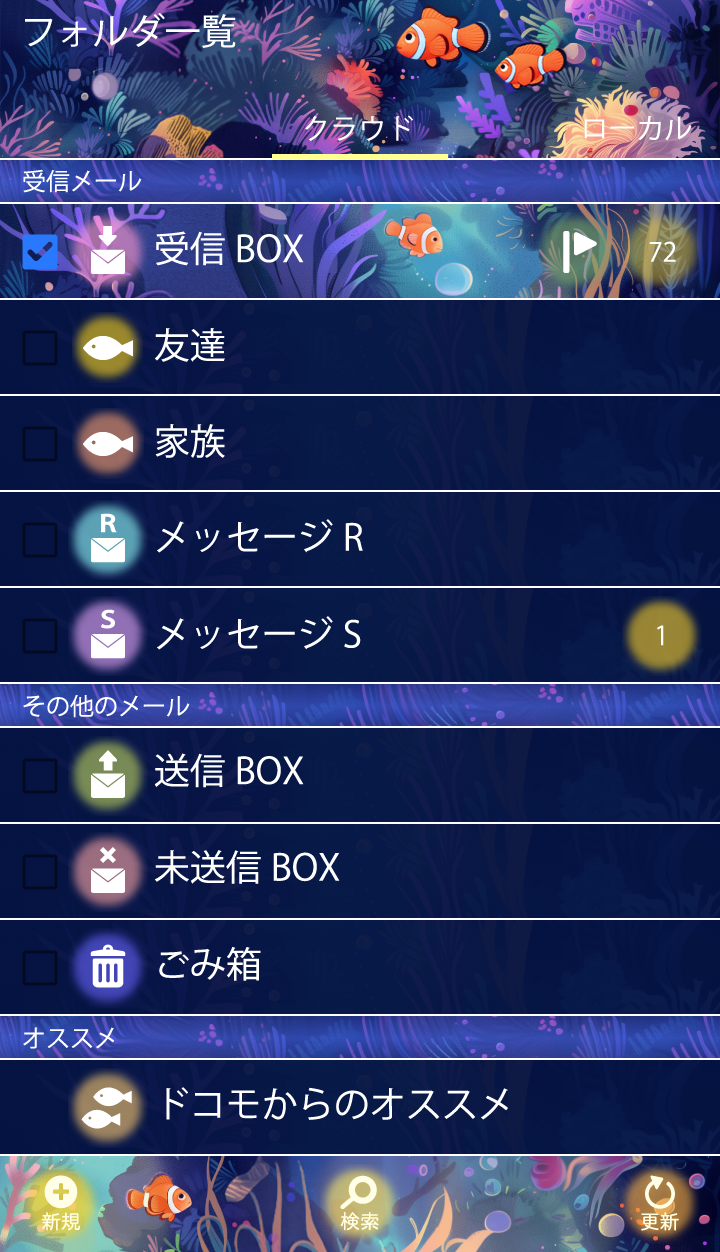This screenshot has width=720, height=1252.
Task: Check the 友達 folder checkbox
Action: coord(40,348)
